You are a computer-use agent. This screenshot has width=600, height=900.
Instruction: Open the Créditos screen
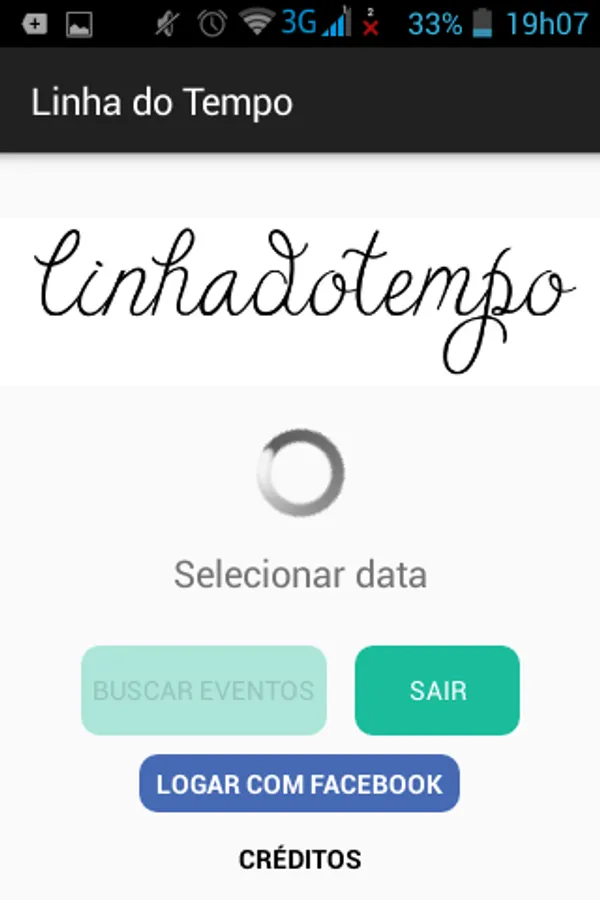(300, 858)
